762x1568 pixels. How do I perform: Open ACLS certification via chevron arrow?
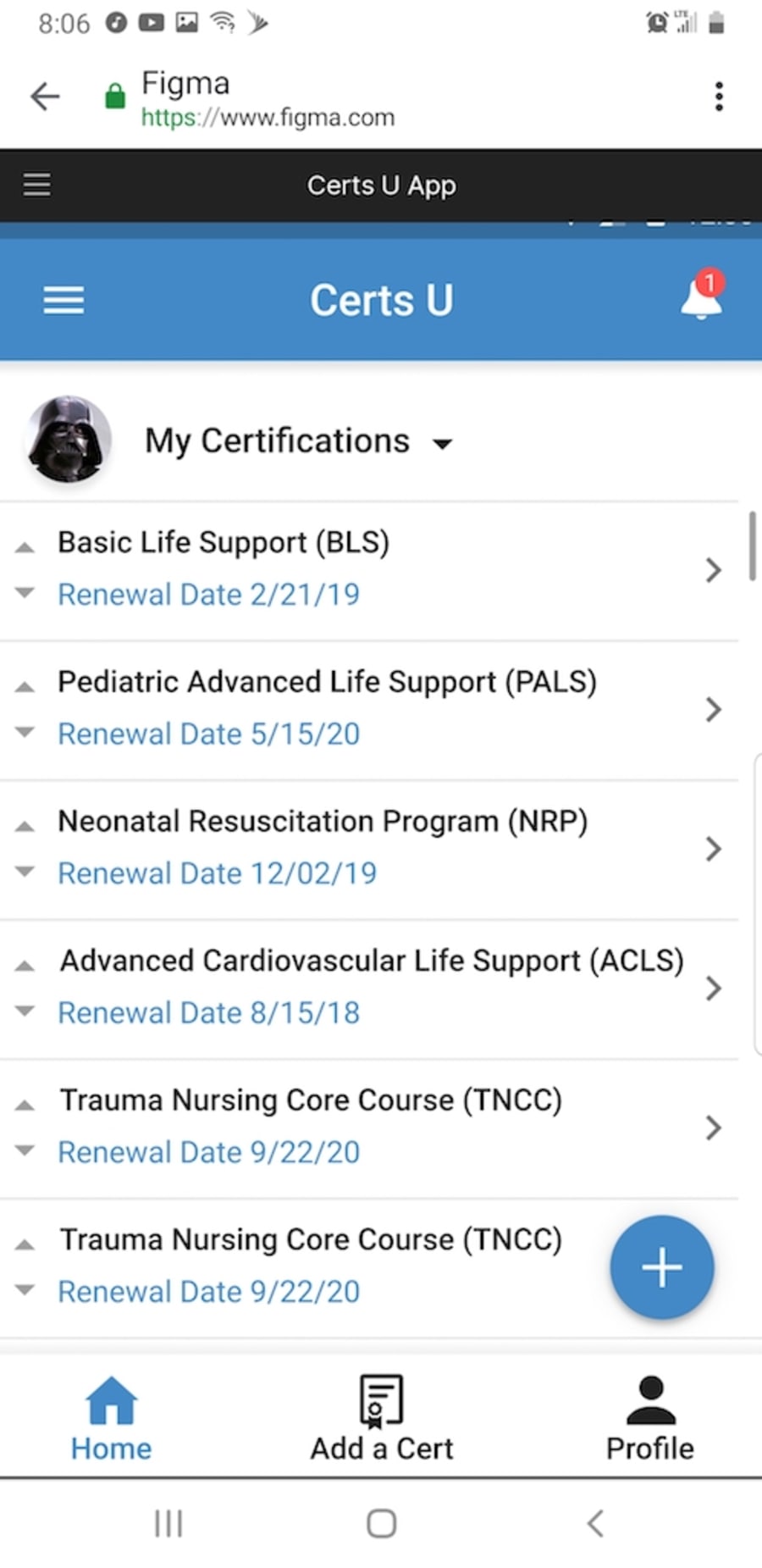tap(712, 989)
